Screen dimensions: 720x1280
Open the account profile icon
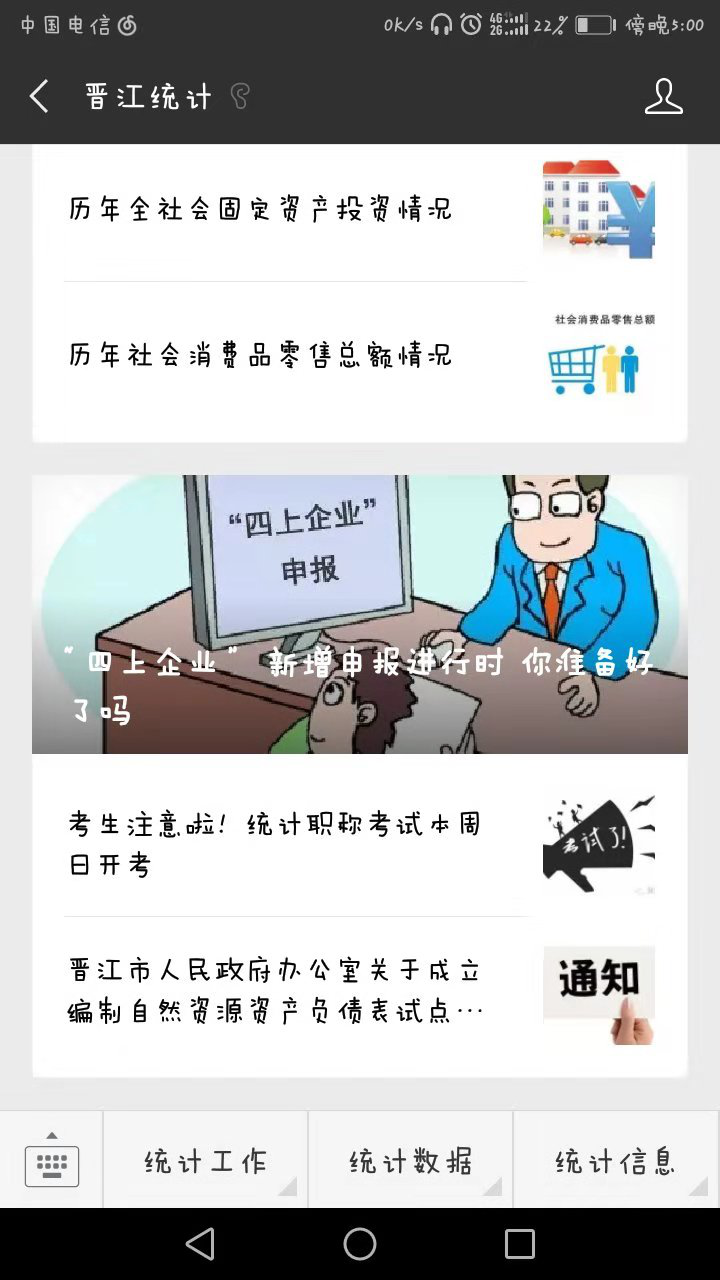663,97
